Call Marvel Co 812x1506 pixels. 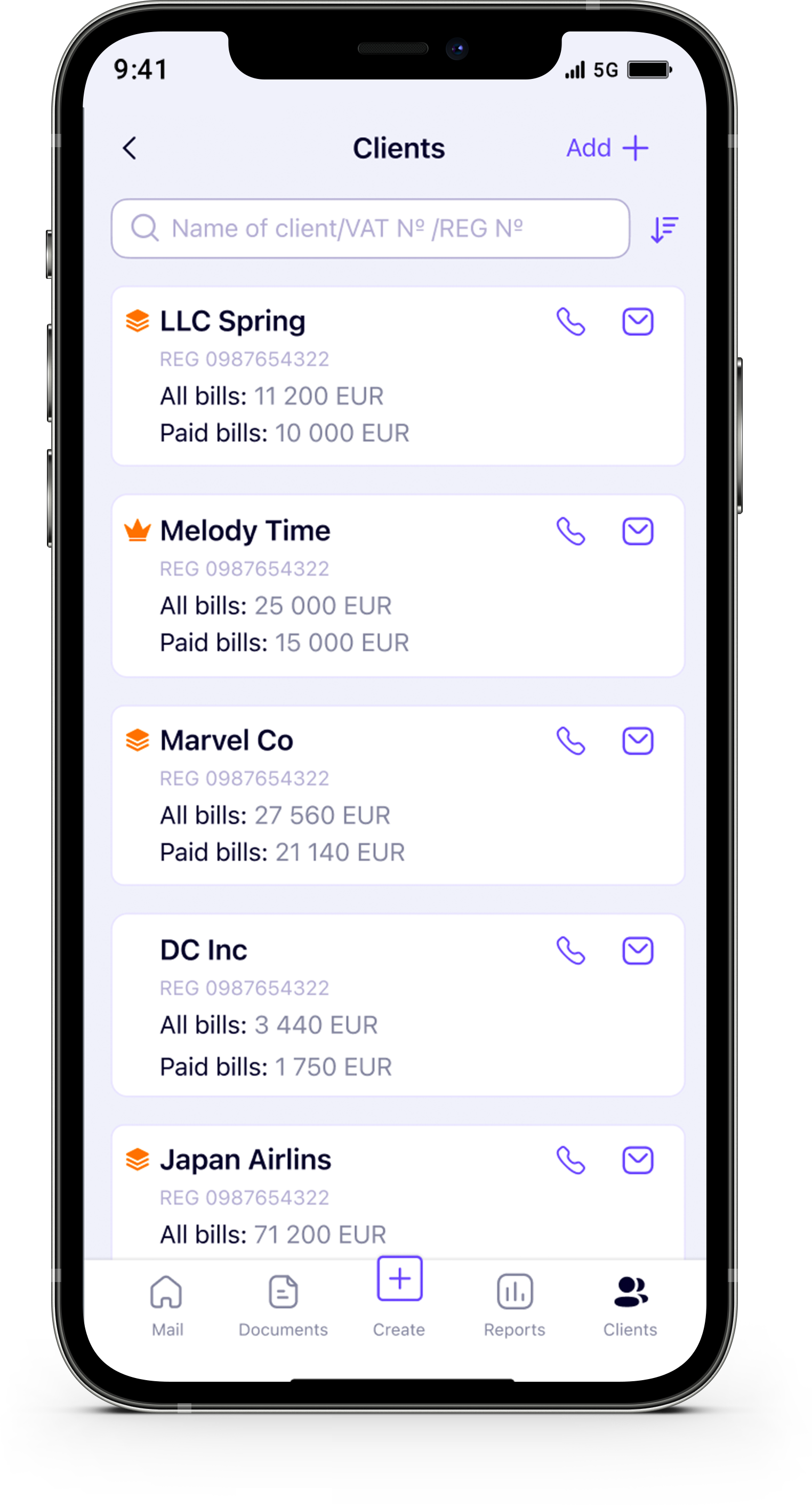(x=570, y=741)
